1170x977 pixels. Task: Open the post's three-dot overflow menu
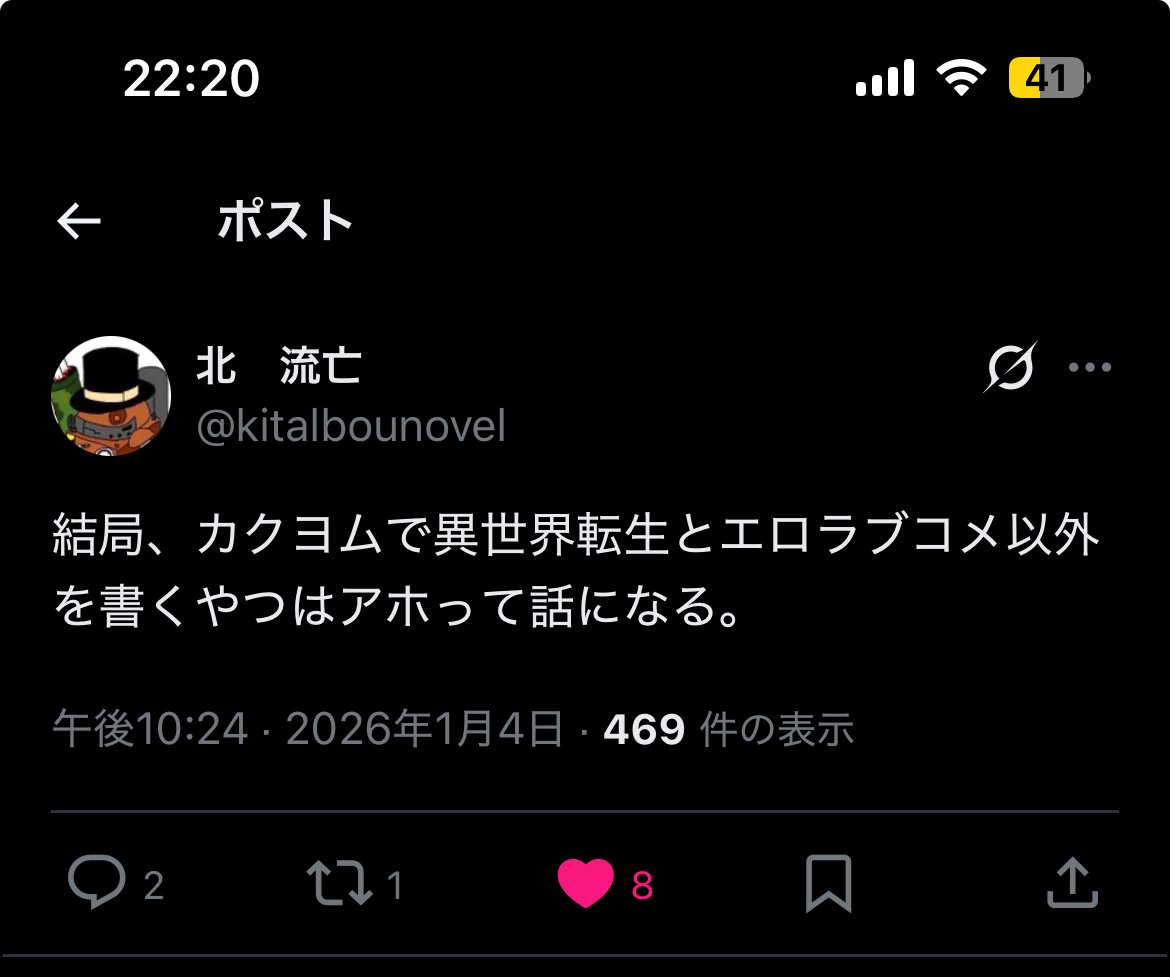point(1089,367)
